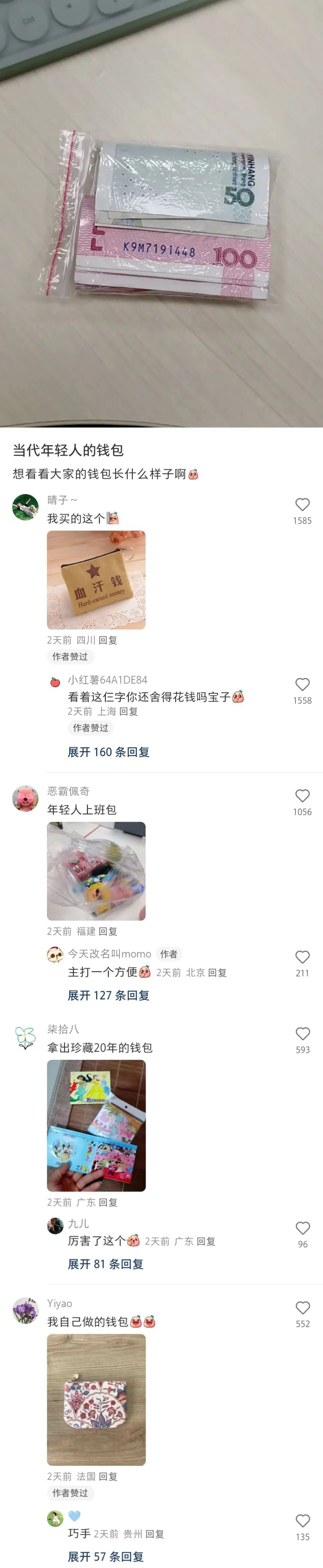View 恶霸佩奇's plastic bag picture
323x1568 pixels.
(96, 870)
